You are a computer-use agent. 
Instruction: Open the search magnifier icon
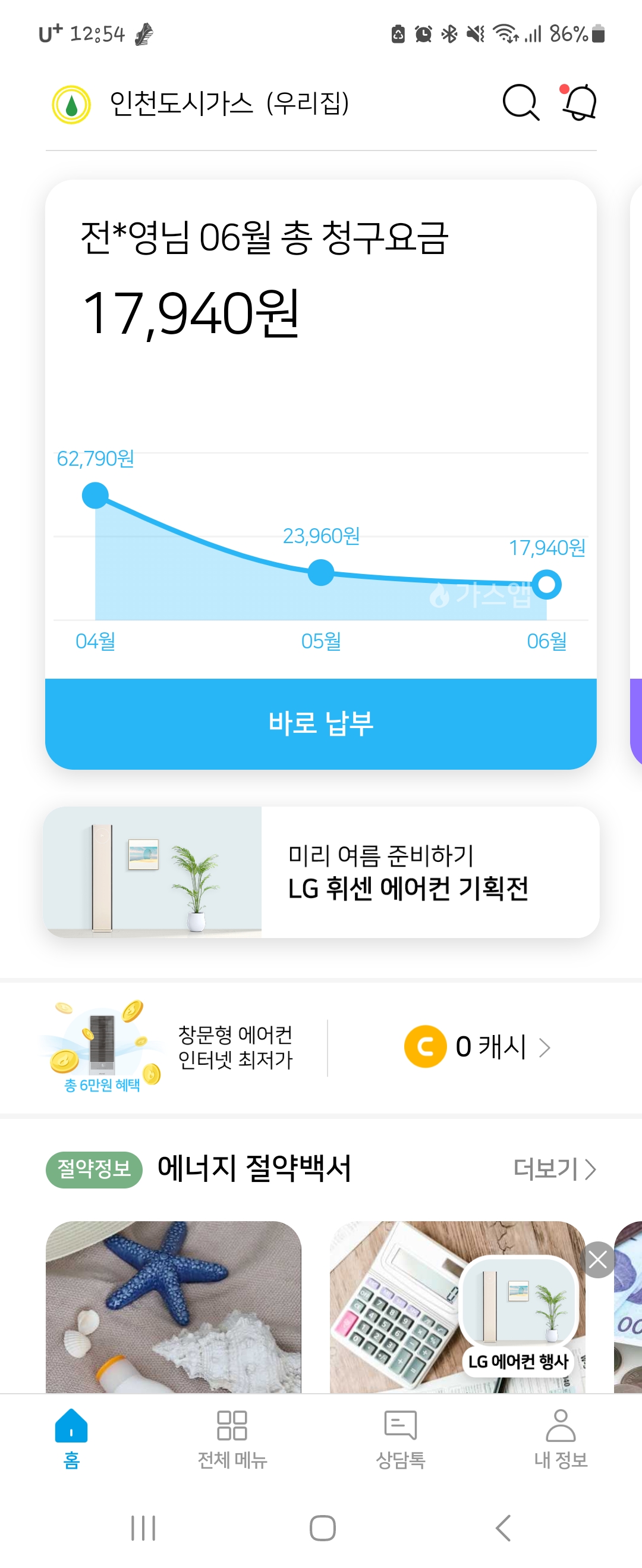(520, 102)
